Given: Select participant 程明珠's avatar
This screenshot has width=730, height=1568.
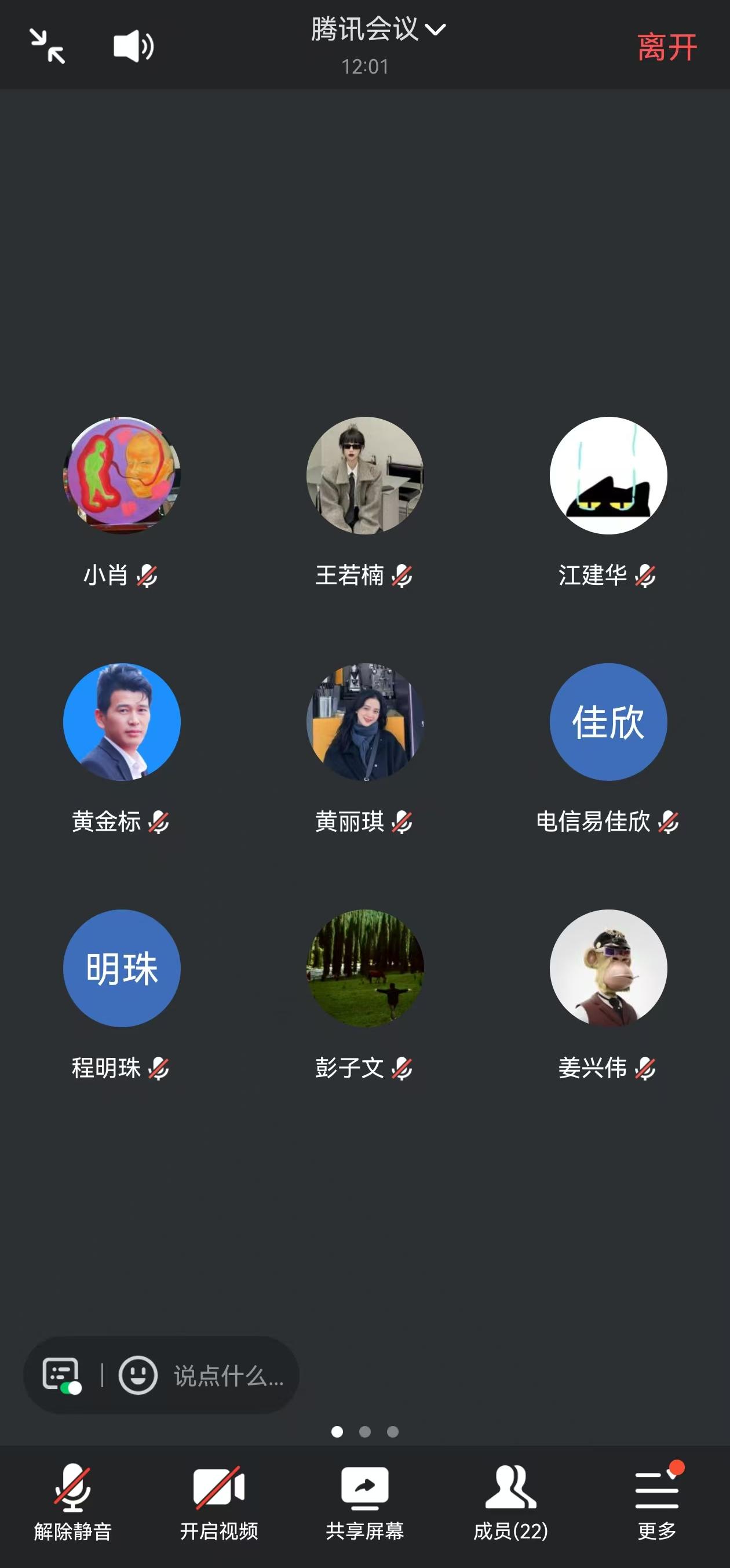Looking at the screenshot, I should point(122,969).
